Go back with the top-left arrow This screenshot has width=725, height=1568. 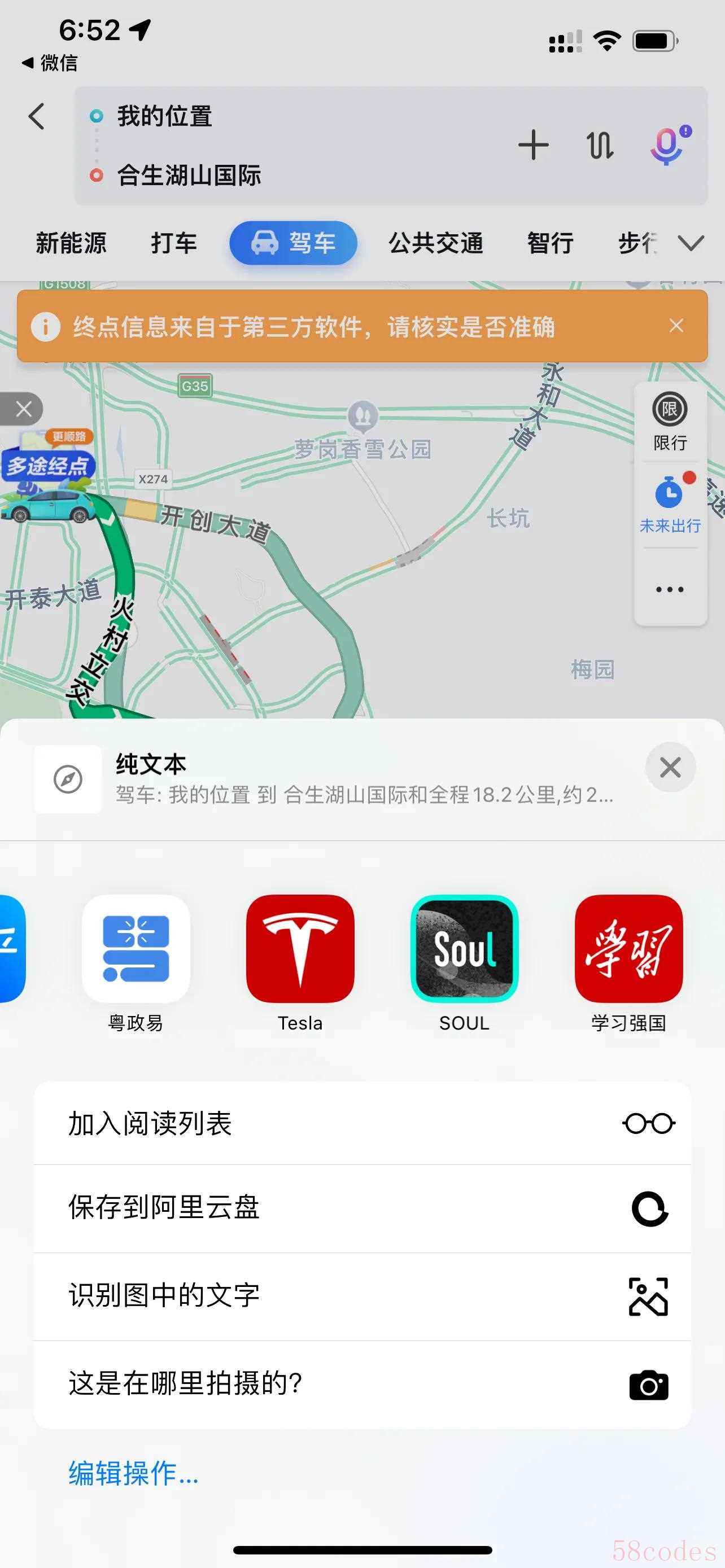point(37,116)
